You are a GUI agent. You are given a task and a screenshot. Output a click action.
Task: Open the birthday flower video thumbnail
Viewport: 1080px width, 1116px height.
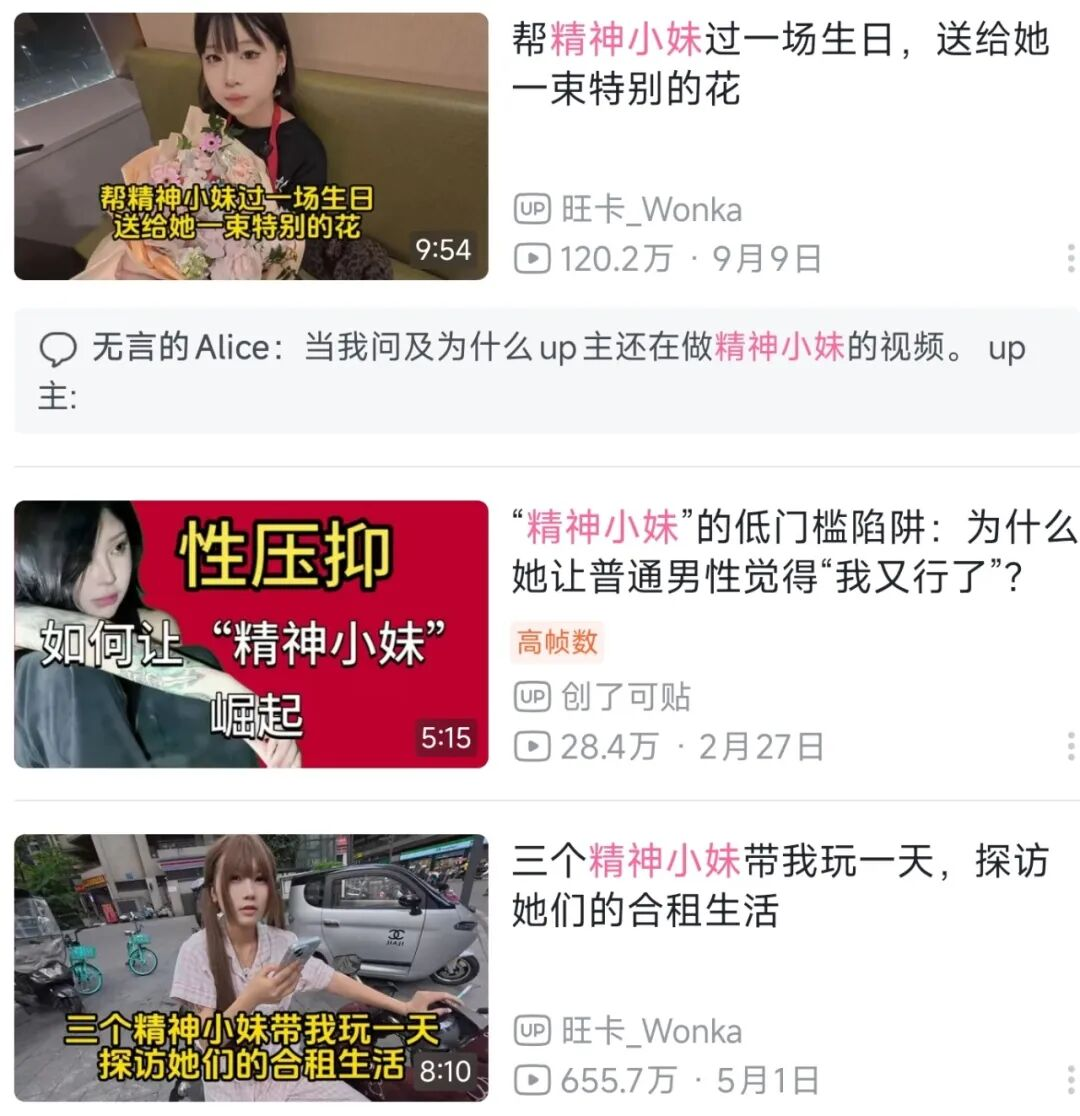pyautogui.click(x=251, y=146)
